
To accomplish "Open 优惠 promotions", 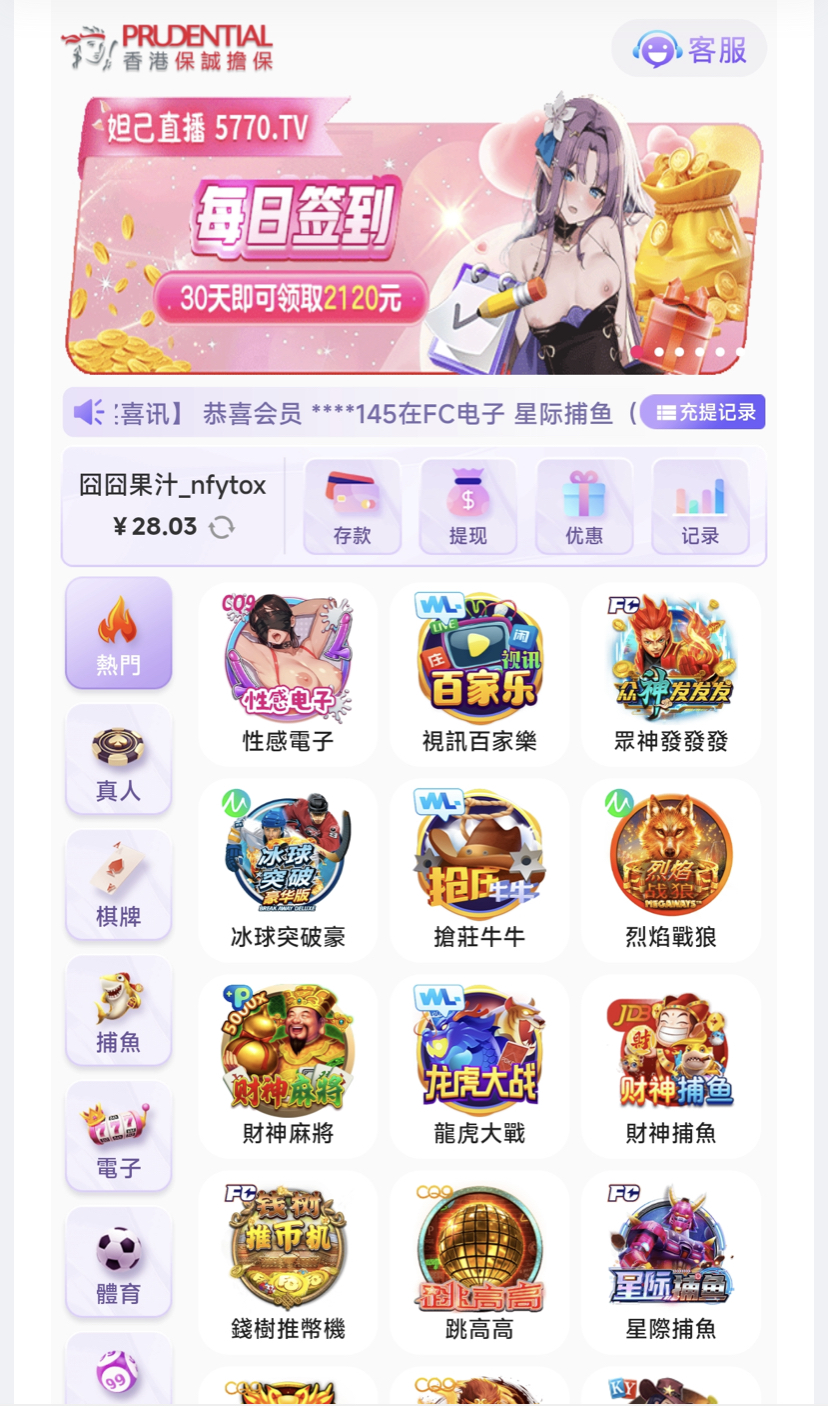I will tap(584, 506).
